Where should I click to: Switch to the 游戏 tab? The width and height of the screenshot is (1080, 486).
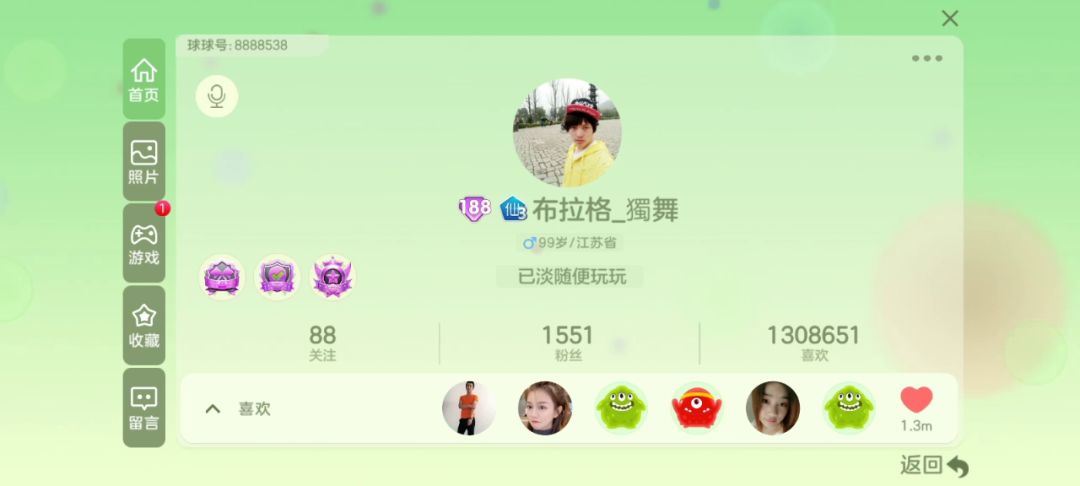144,244
